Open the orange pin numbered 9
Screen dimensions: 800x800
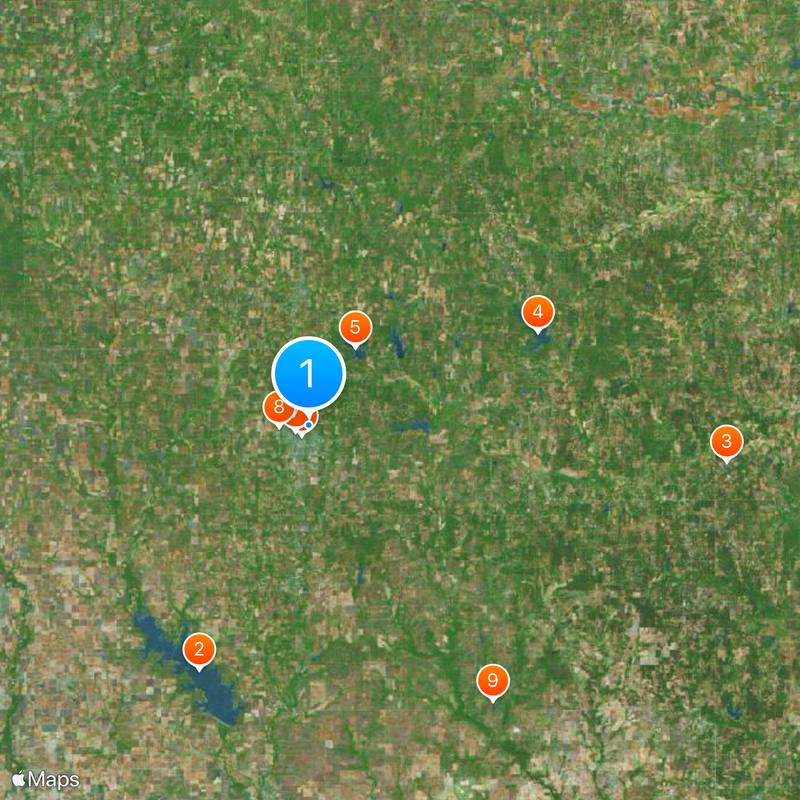492,681
